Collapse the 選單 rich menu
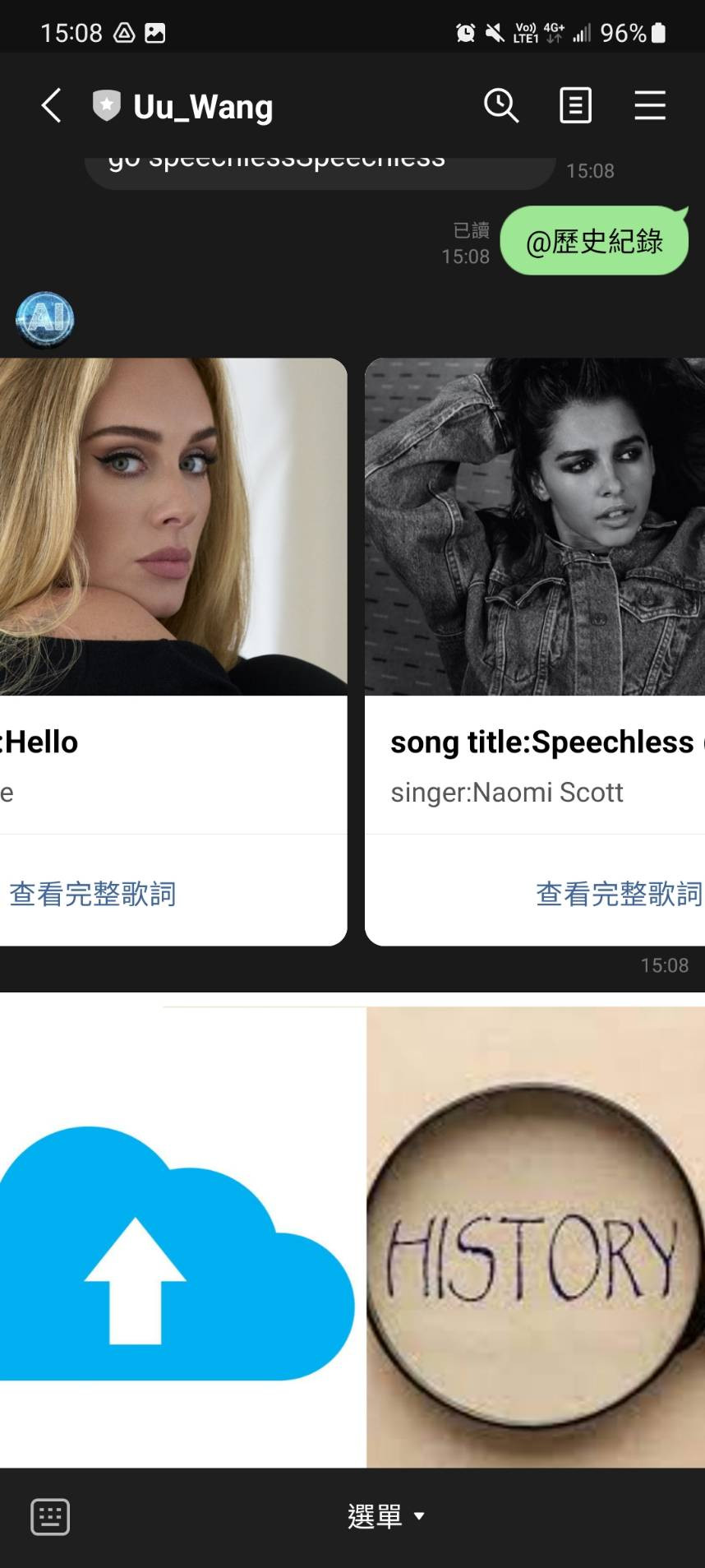Image resolution: width=705 pixels, height=1568 pixels. coord(385,1516)
